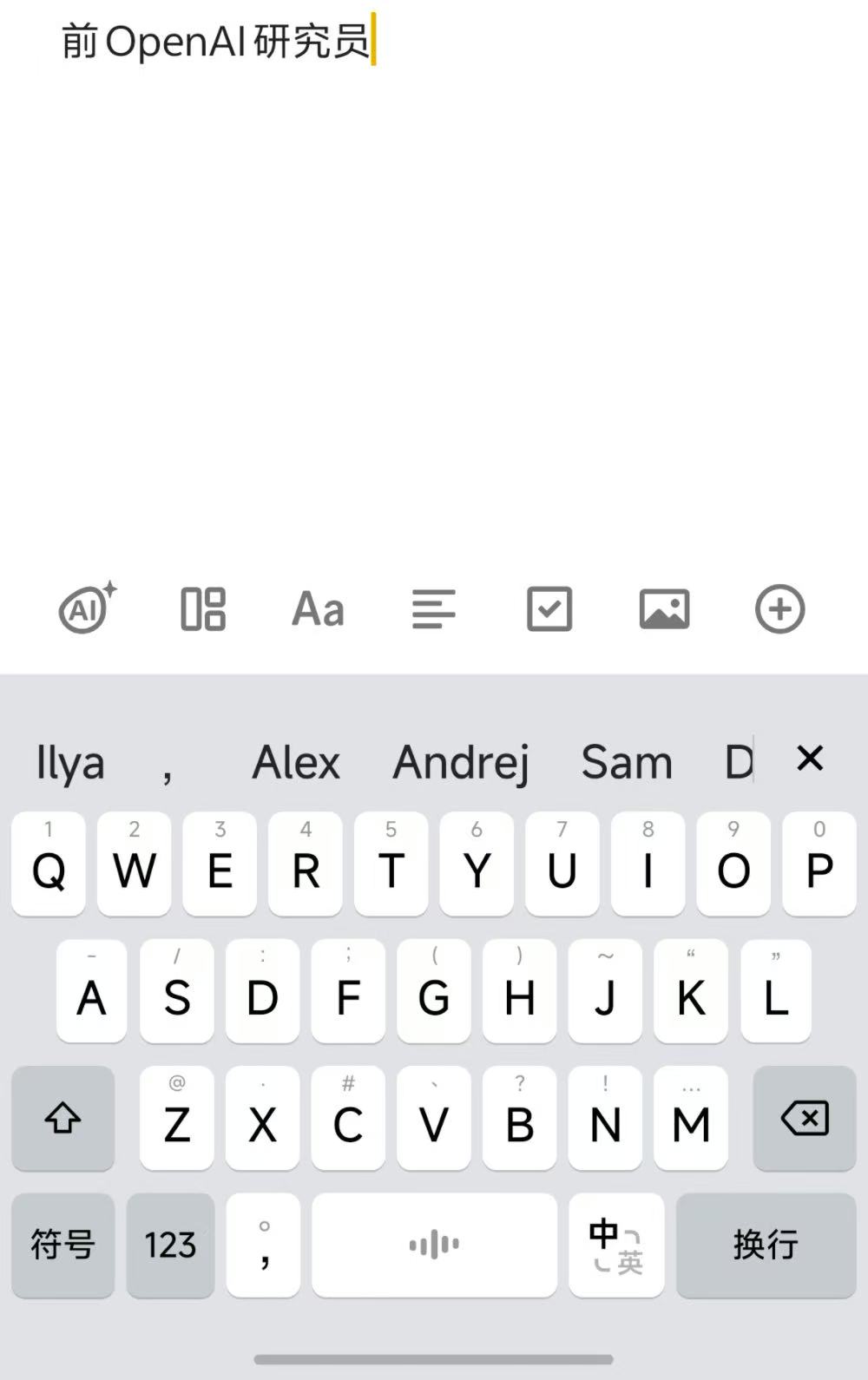
Task: Open the text alignment options
Action: click(433, 609)
